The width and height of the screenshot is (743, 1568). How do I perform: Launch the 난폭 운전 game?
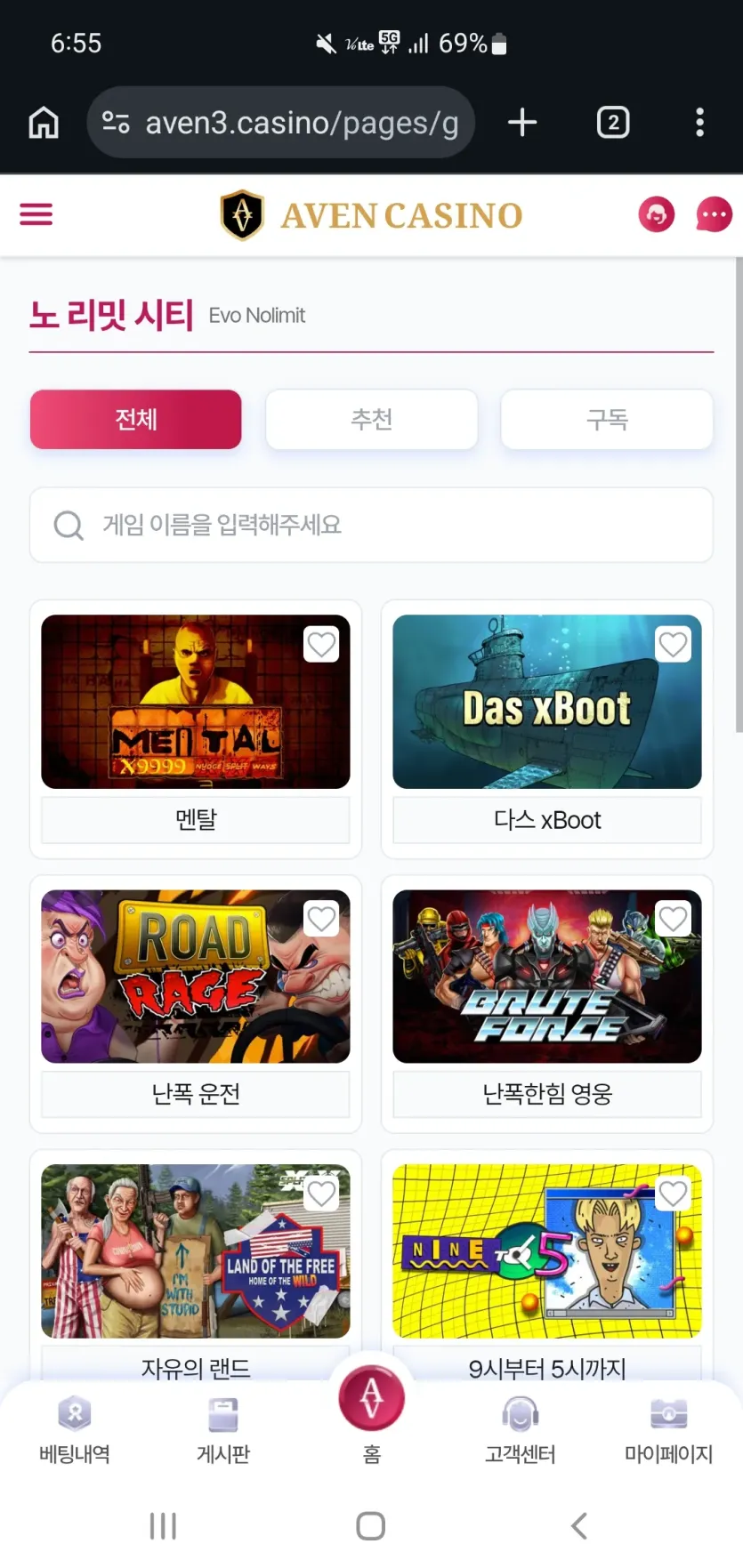coord(196,1003)
